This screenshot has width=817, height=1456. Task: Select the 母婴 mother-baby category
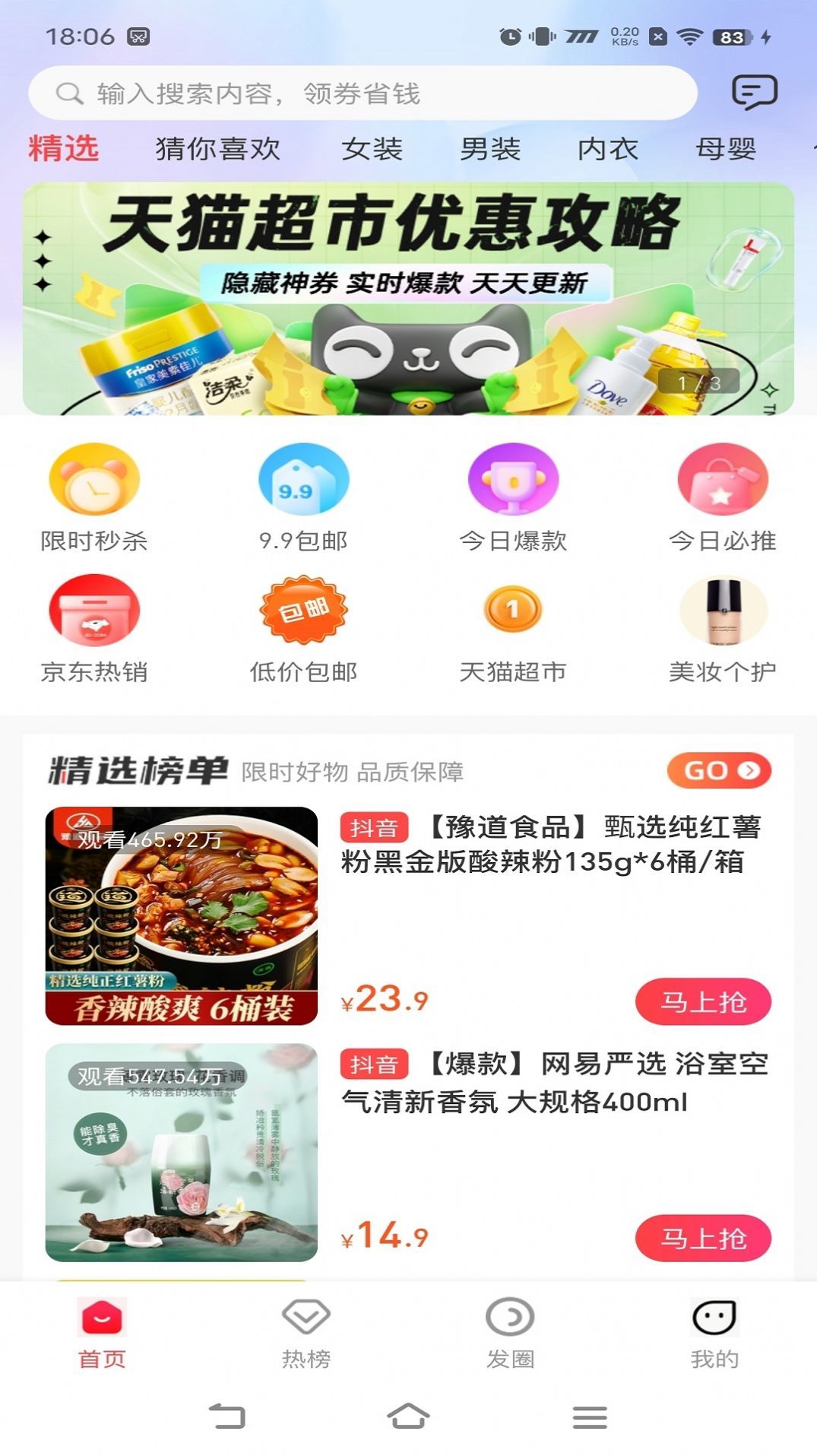point(722,150)
